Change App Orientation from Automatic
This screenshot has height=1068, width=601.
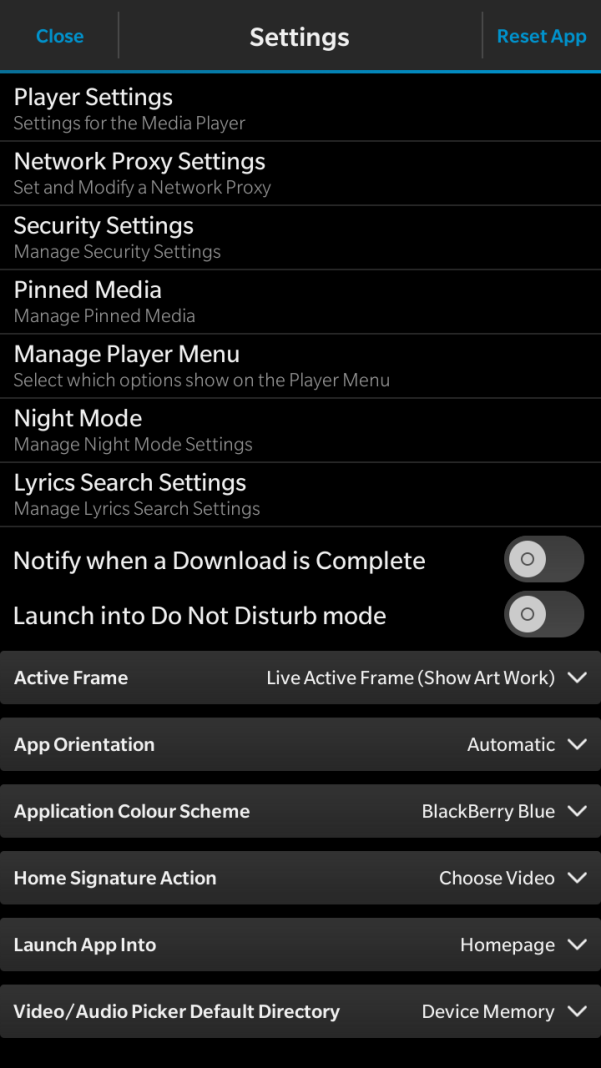click(x=300, y=745)
